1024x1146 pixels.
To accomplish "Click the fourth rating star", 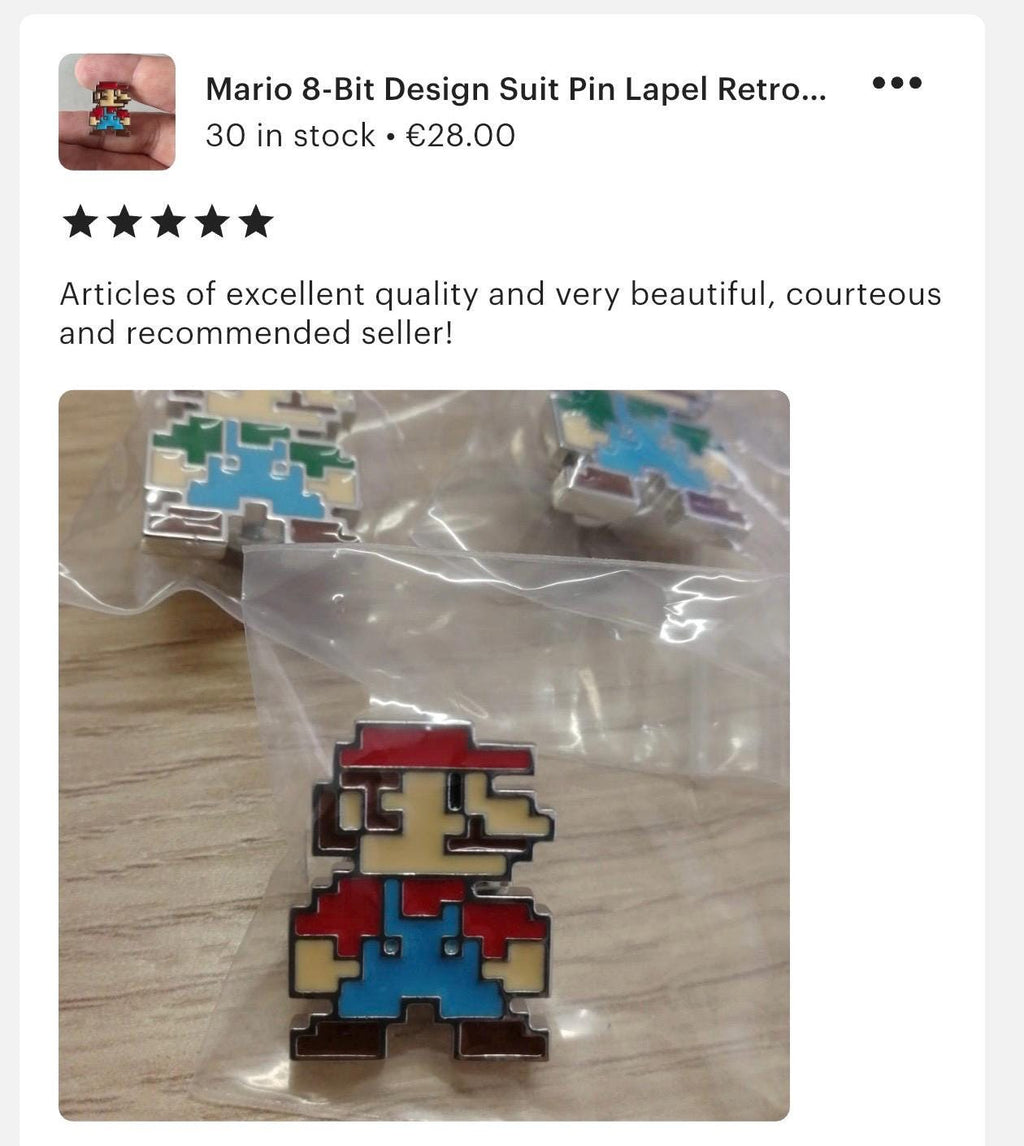I will pyautogui.click(x=215, y=222).
